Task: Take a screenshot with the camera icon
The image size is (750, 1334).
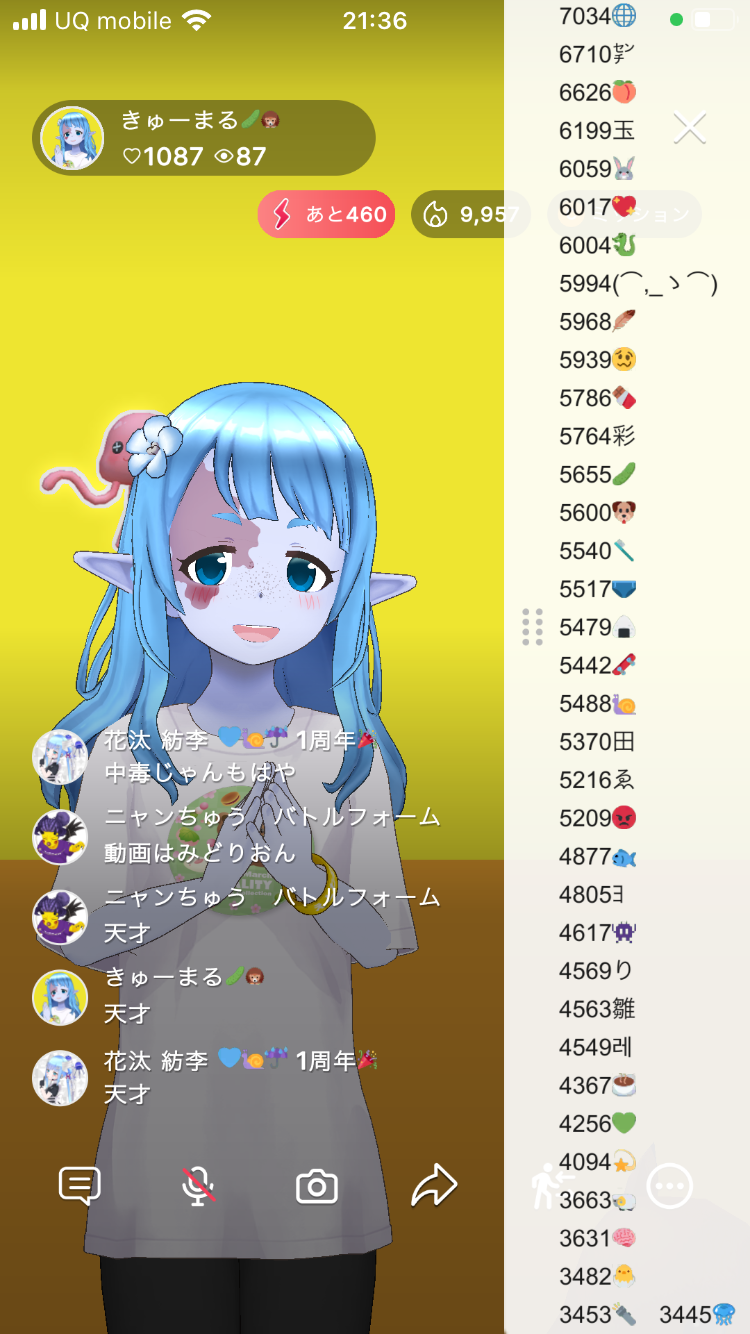Action: (317, 1186)
